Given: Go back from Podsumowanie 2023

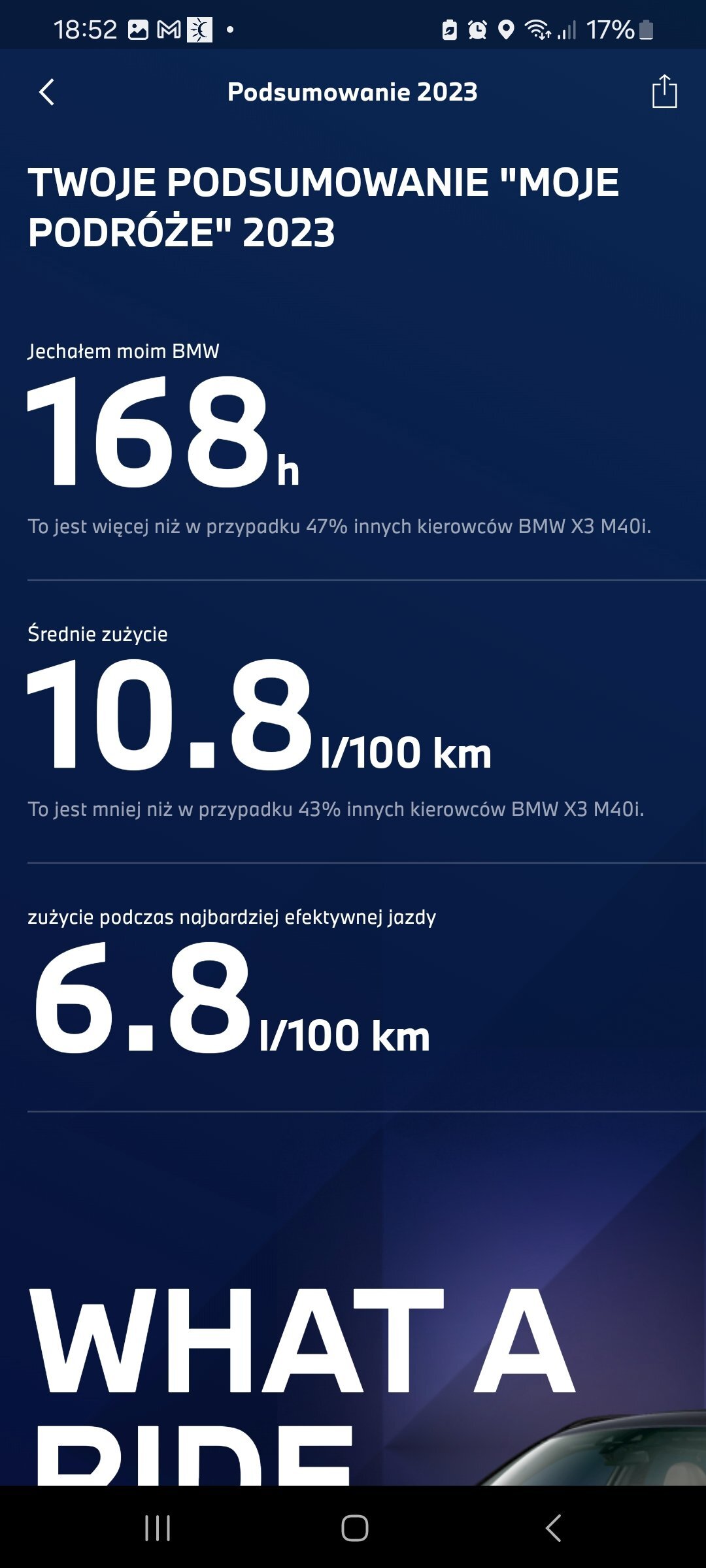Looking at the screenshot, I should (46, 92).
